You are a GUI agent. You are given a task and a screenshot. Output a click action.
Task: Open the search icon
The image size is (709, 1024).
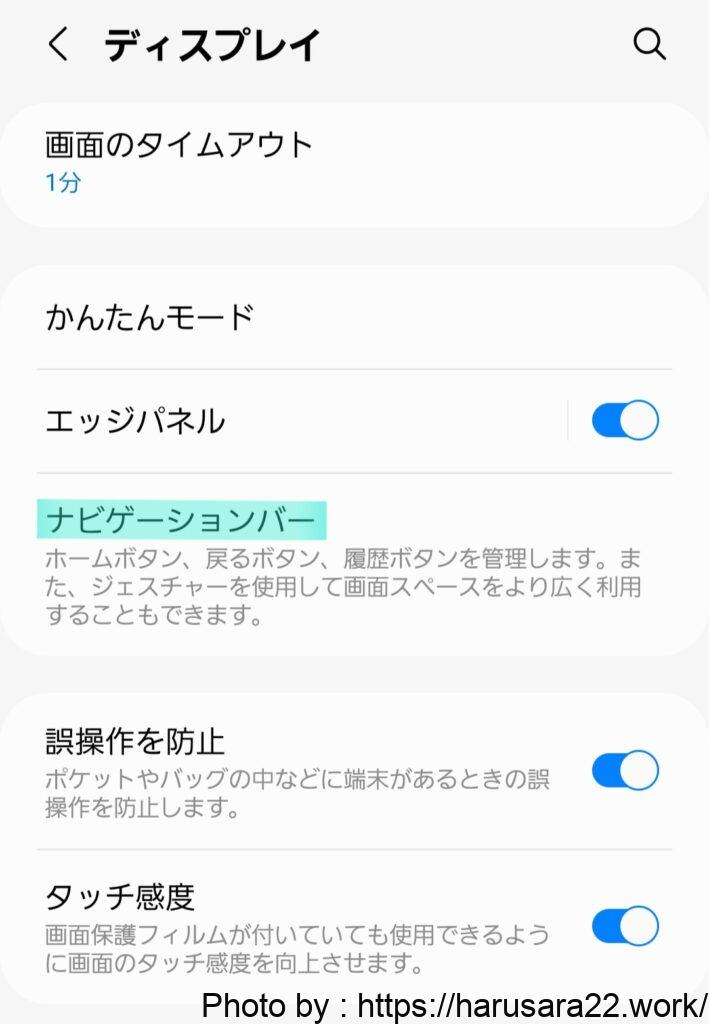[649, 45]
